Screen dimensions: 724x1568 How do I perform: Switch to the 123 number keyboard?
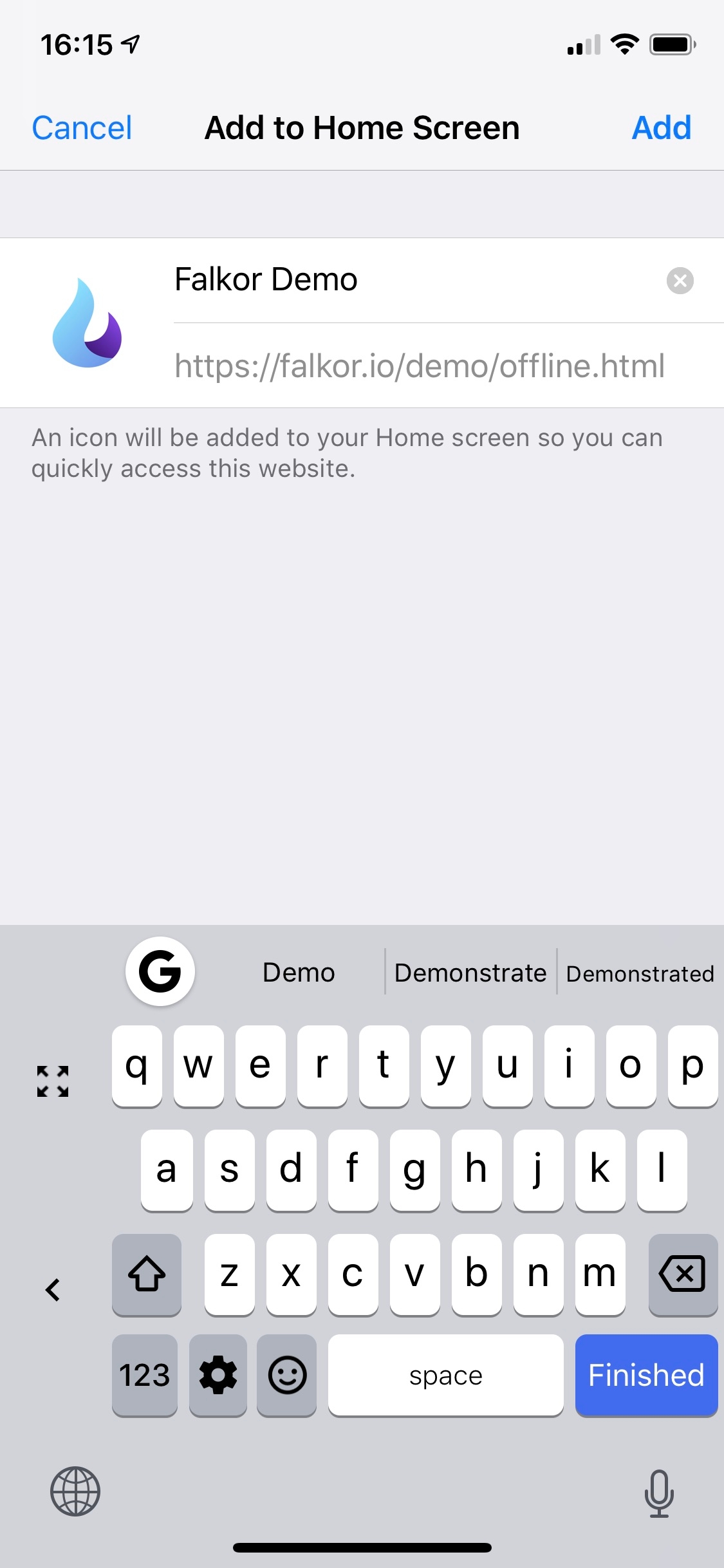pos(145,1375)
